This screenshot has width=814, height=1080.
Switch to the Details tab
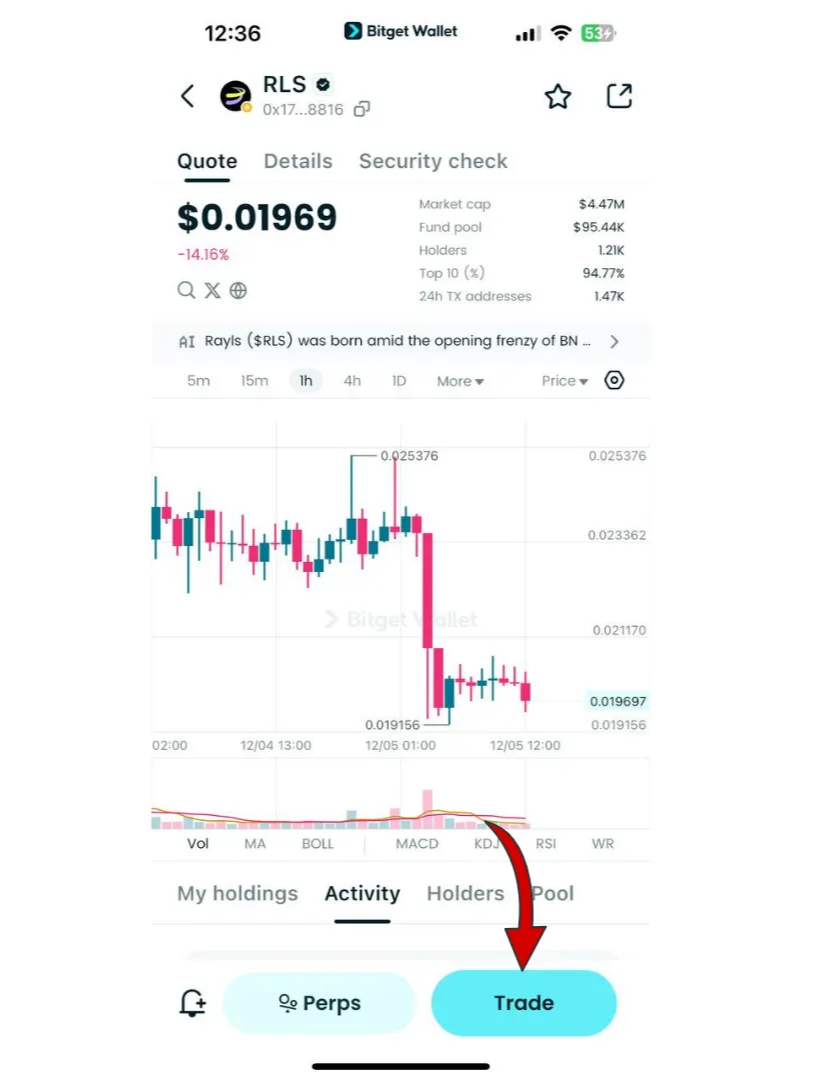click(298, 161)
